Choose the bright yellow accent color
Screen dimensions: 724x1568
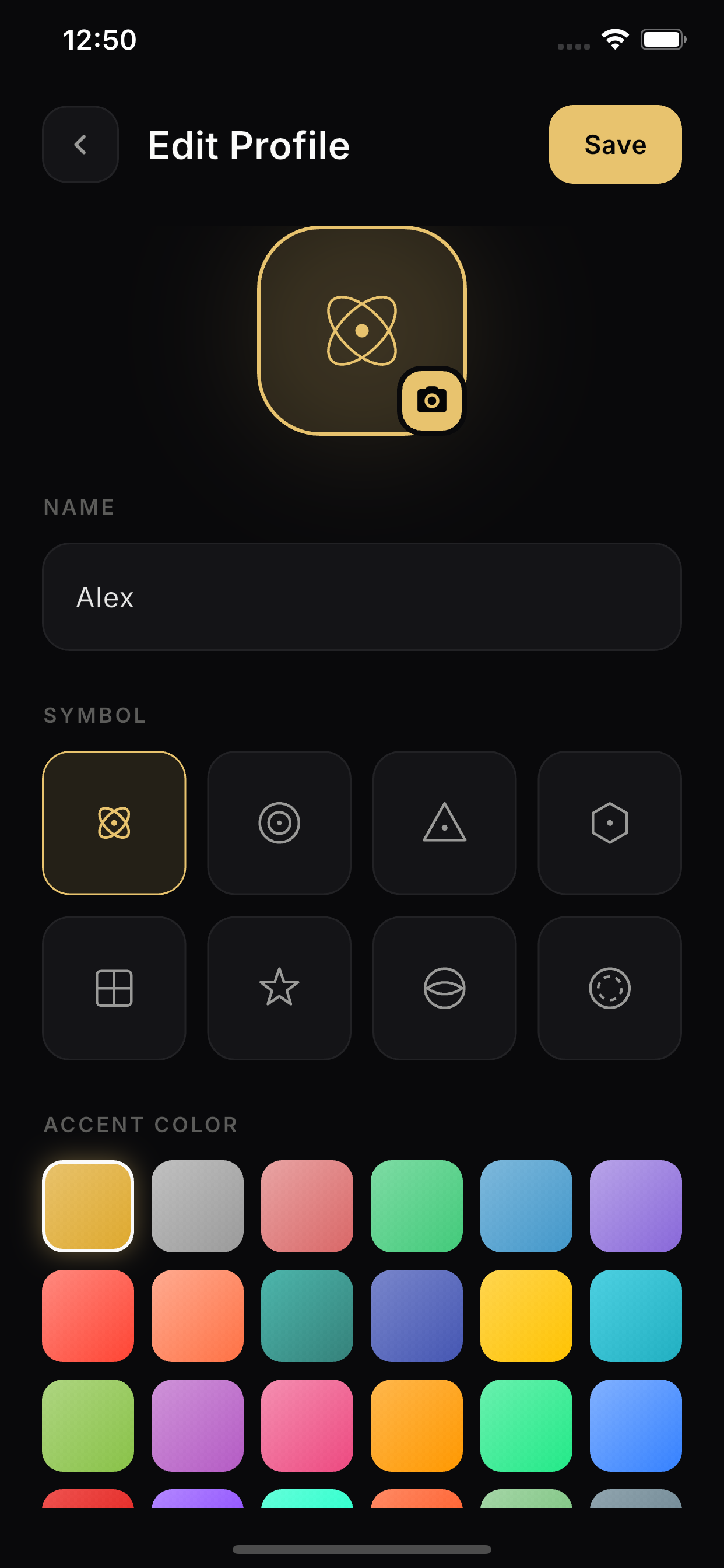click(526, 1315)
